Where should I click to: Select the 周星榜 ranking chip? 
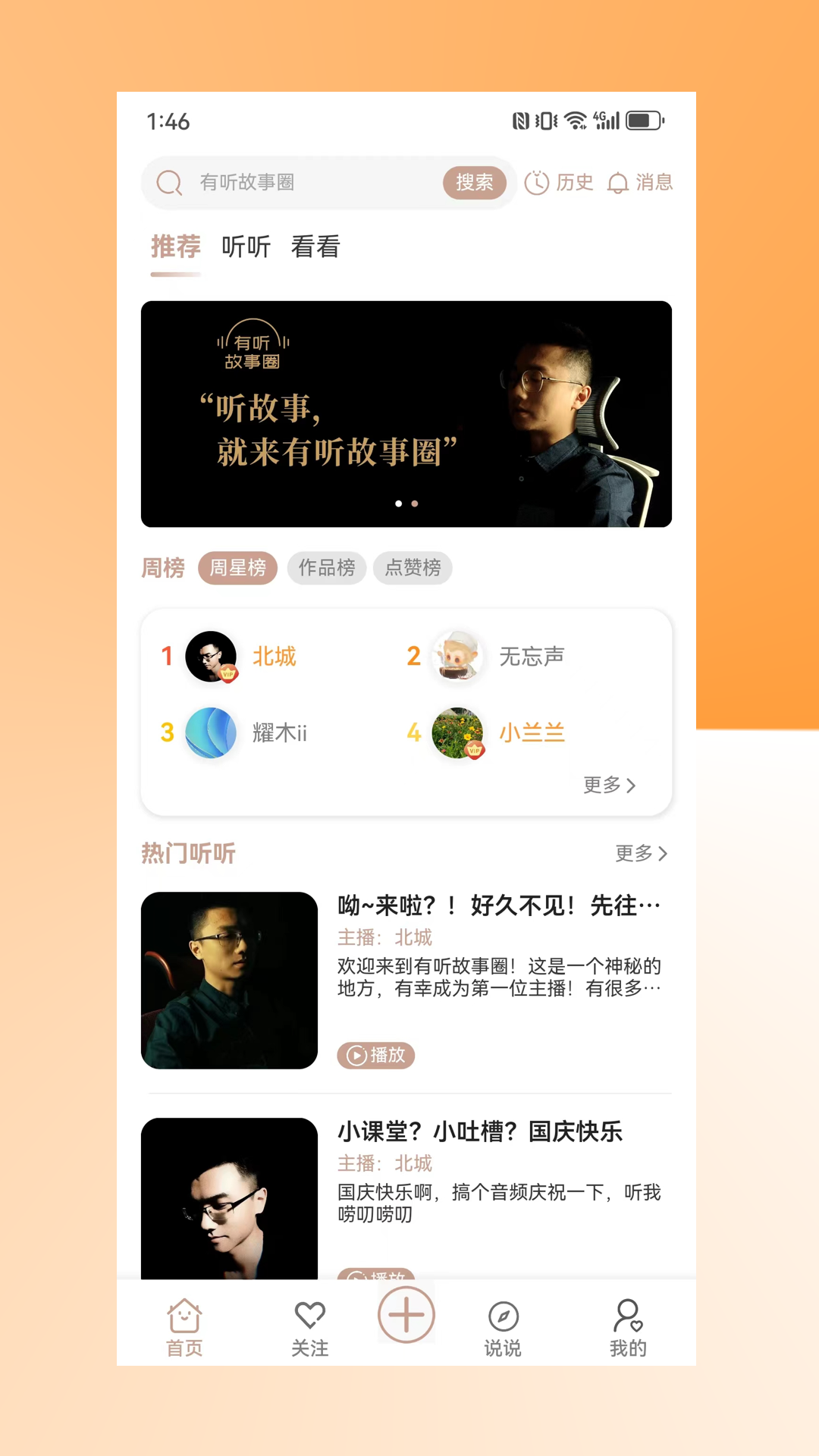point(237,568)
